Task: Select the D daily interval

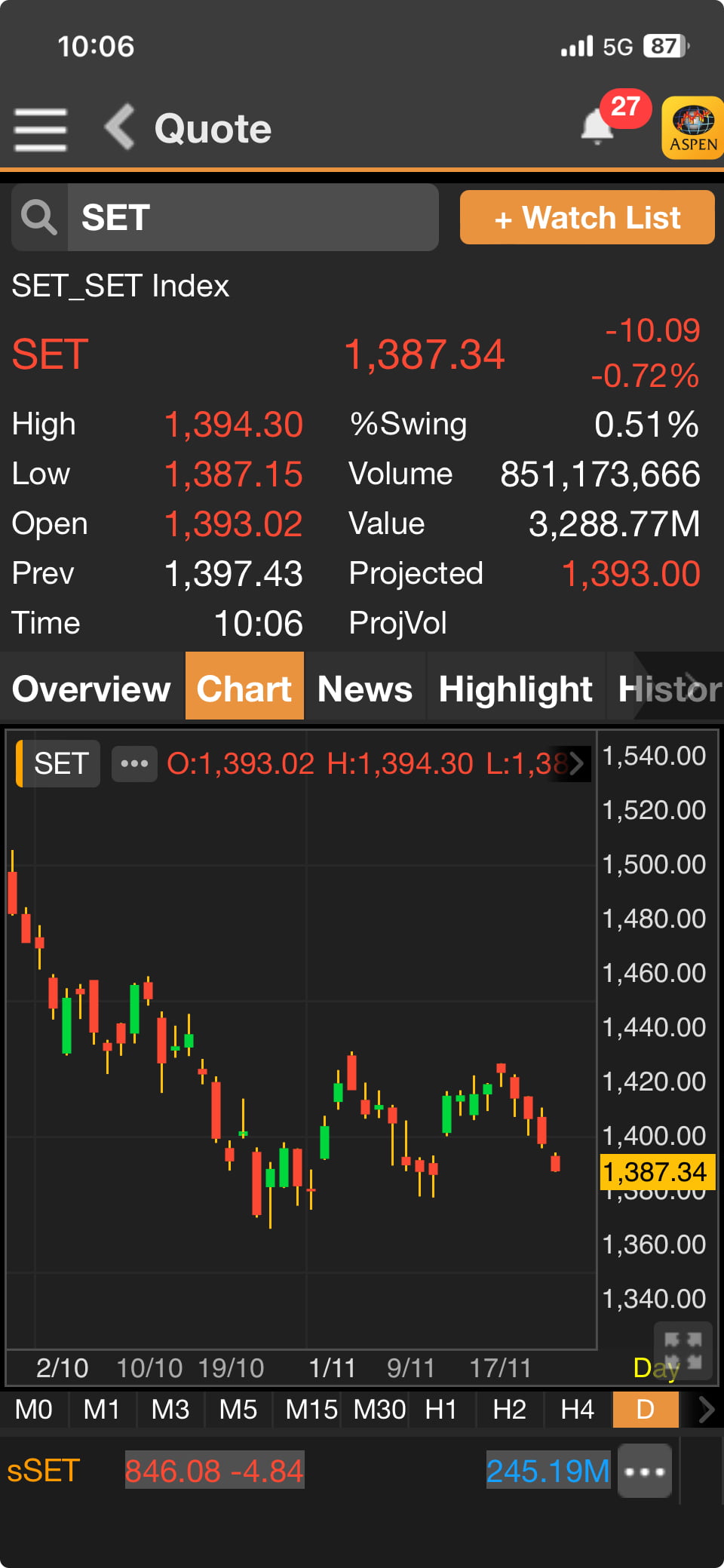Action: [x=646, y=1409]
